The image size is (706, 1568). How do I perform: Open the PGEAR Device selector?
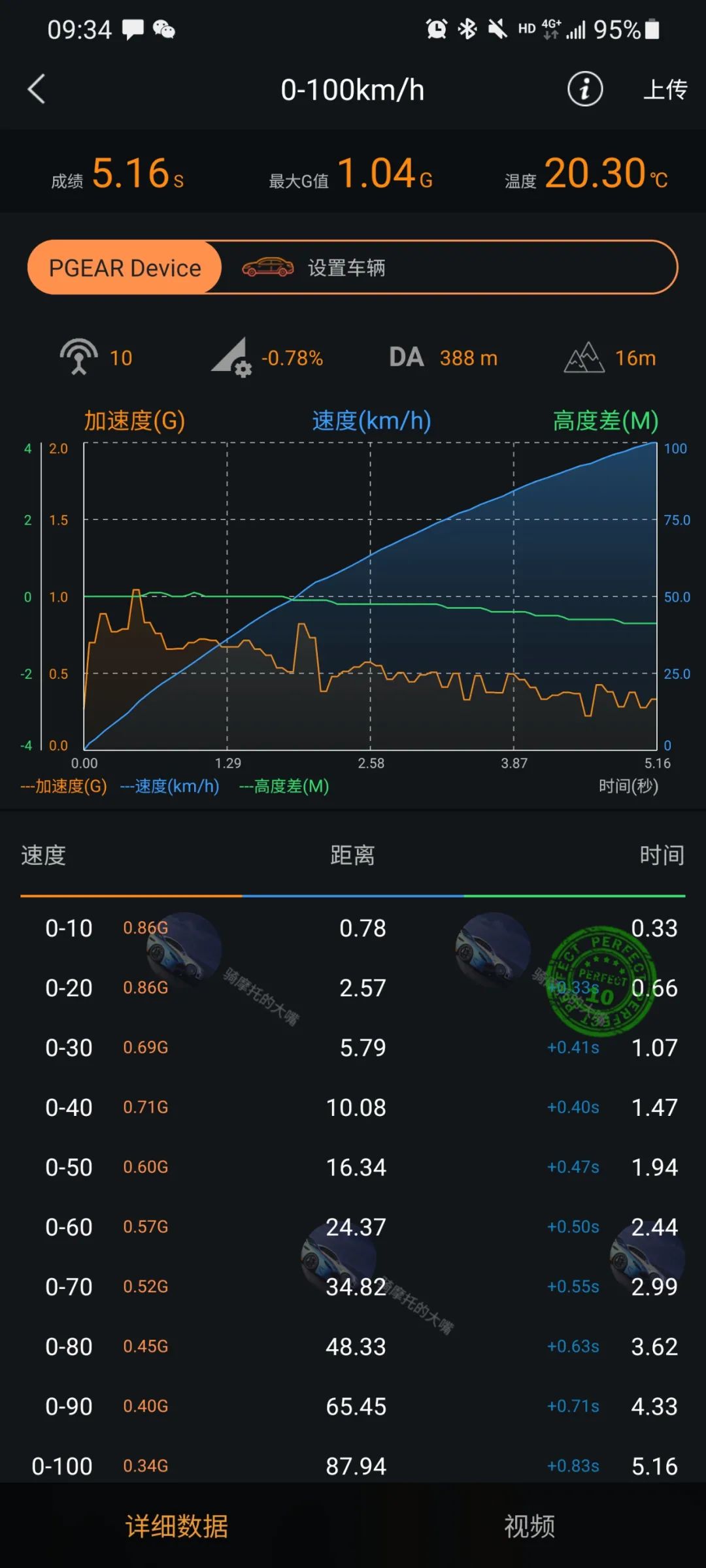[x=124, y=267]
